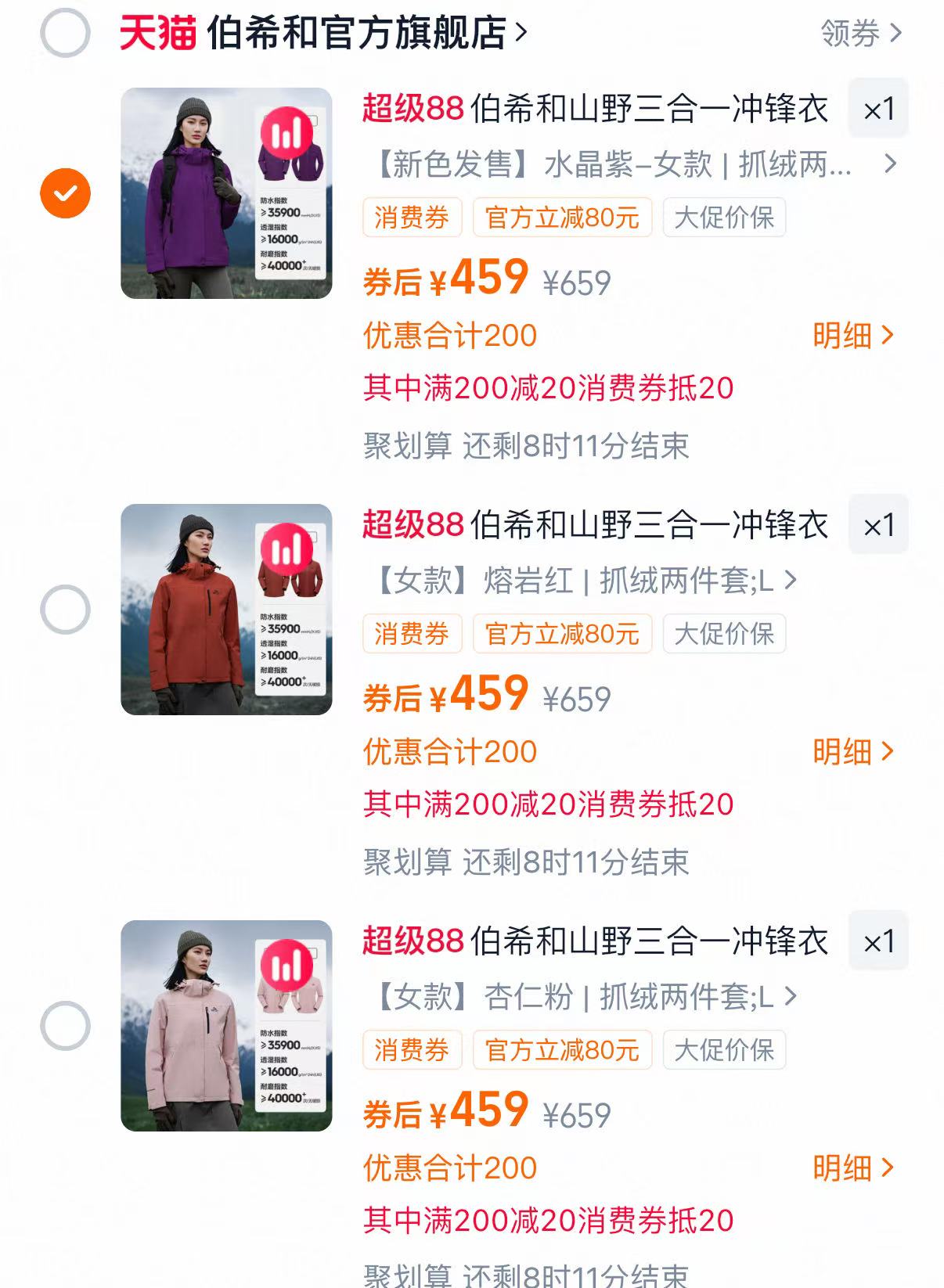Tap 领券 to get store coupons
The width and height of the screenshot is (944, 1288).
pyautogui.click(x=860, y=33)
